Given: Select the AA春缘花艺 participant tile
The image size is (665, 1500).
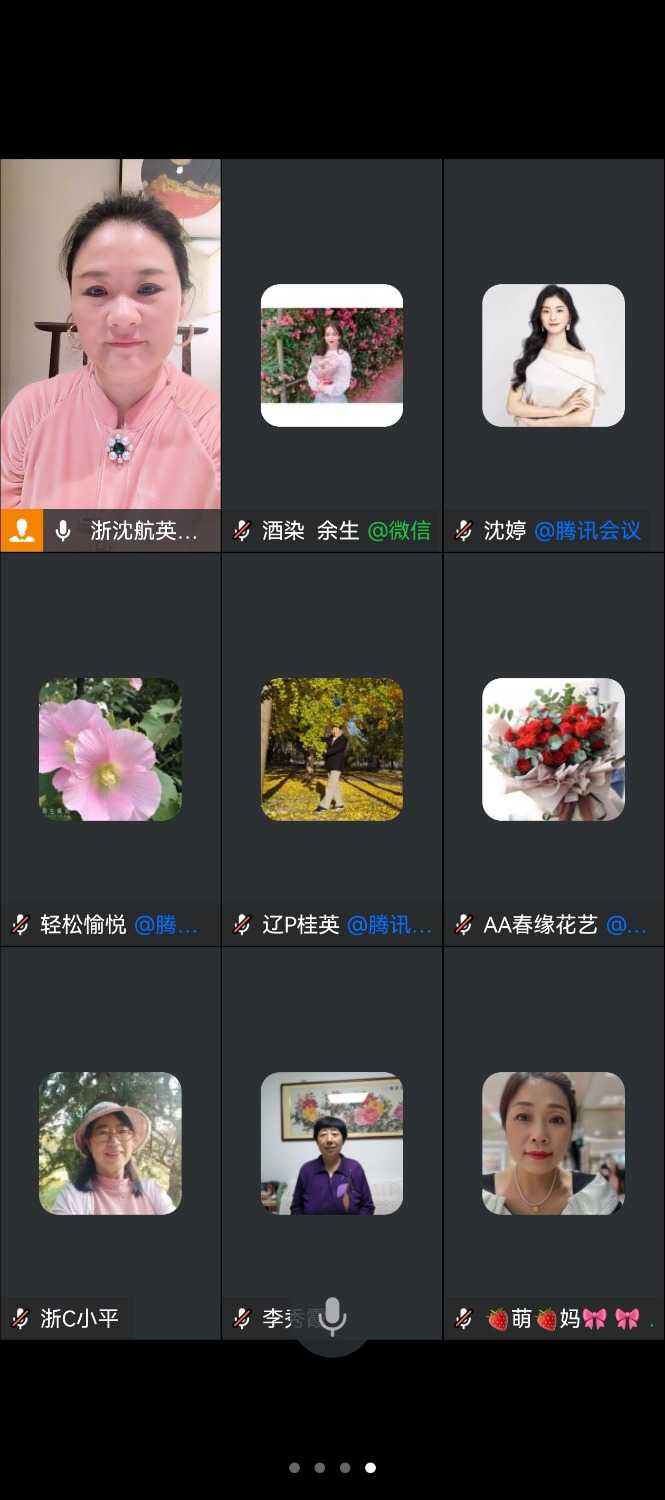Looking at the screenshot, I should coord(553,749).
